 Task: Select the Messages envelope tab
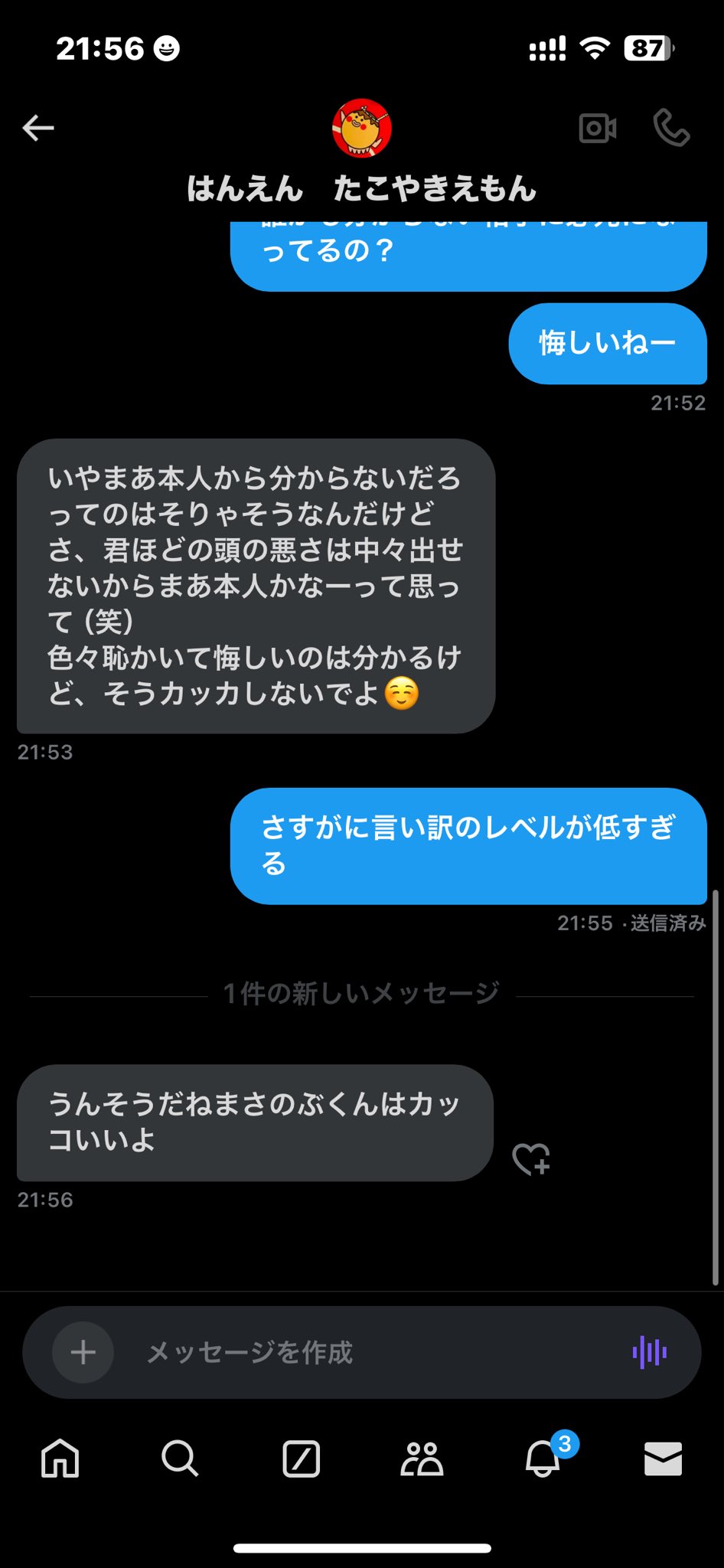(x=663, y=1458)
